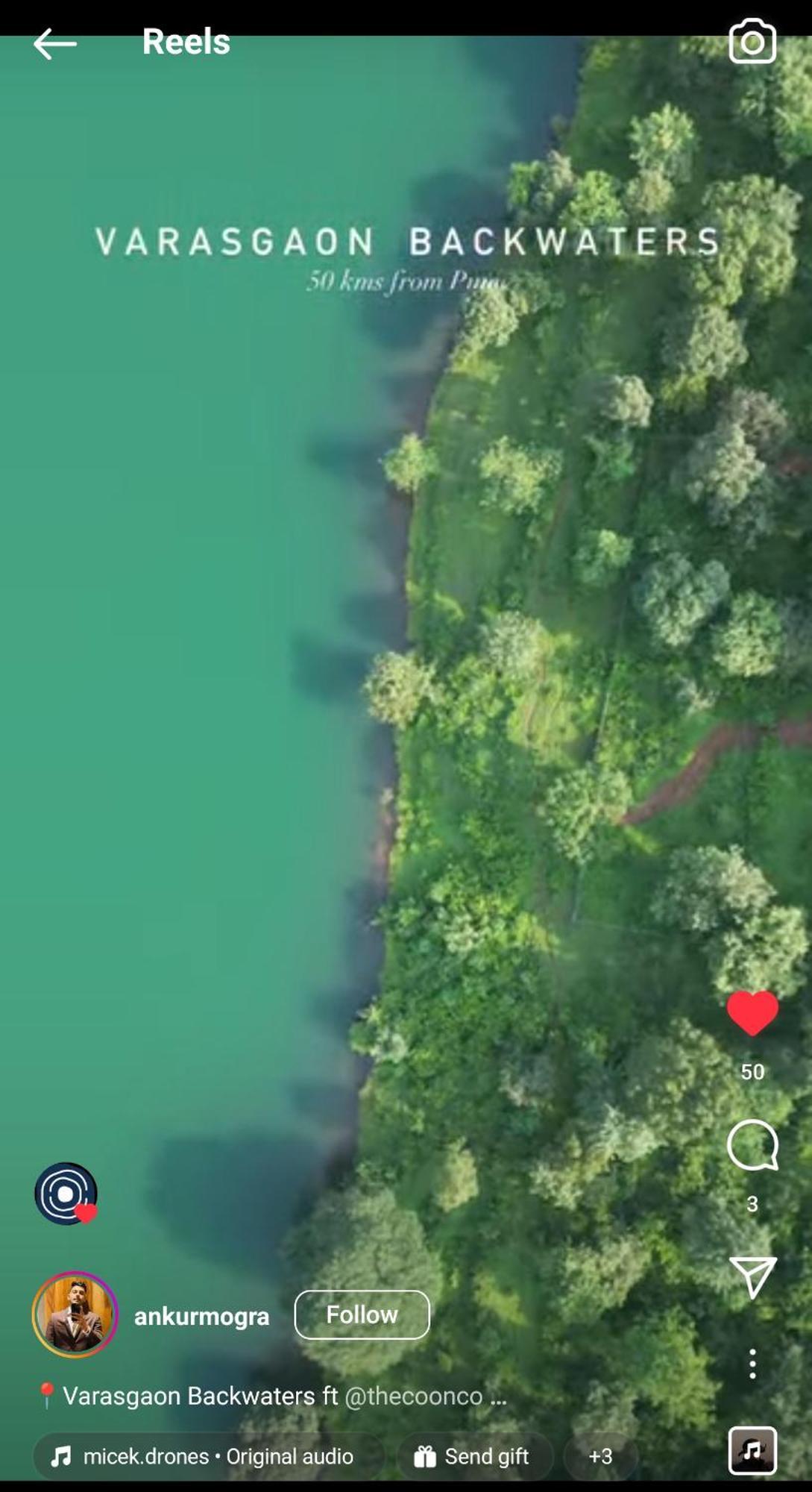This screenshot has width=812, height=1492.
Task: Follow ankurmogra
Action: coord(362,1314)
